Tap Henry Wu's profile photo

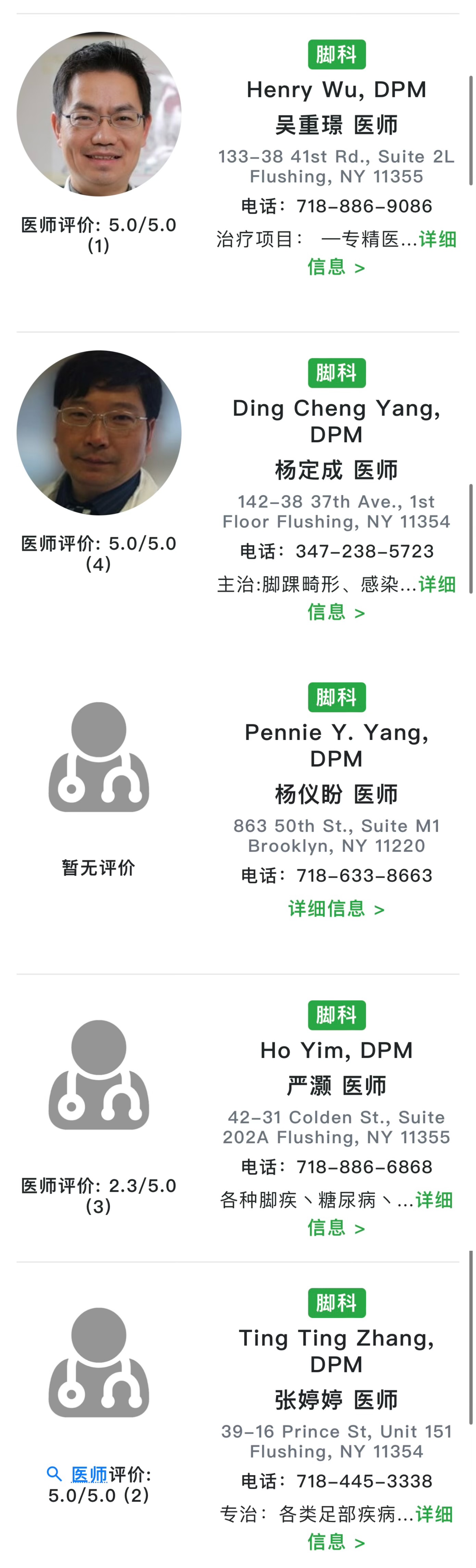99,114
